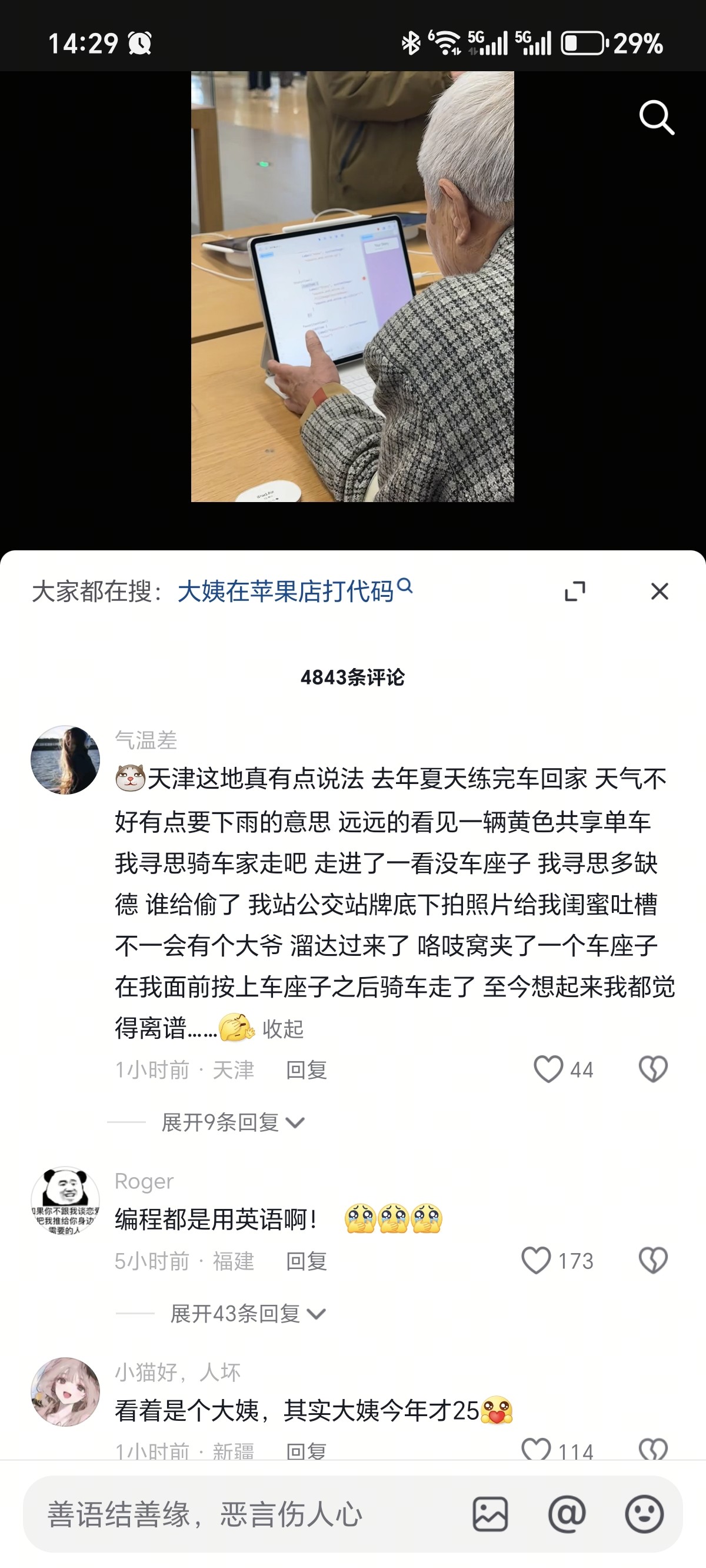
Task: Expand 展开9条回复 under 气温差
Action: click(x=232, y=1122)
